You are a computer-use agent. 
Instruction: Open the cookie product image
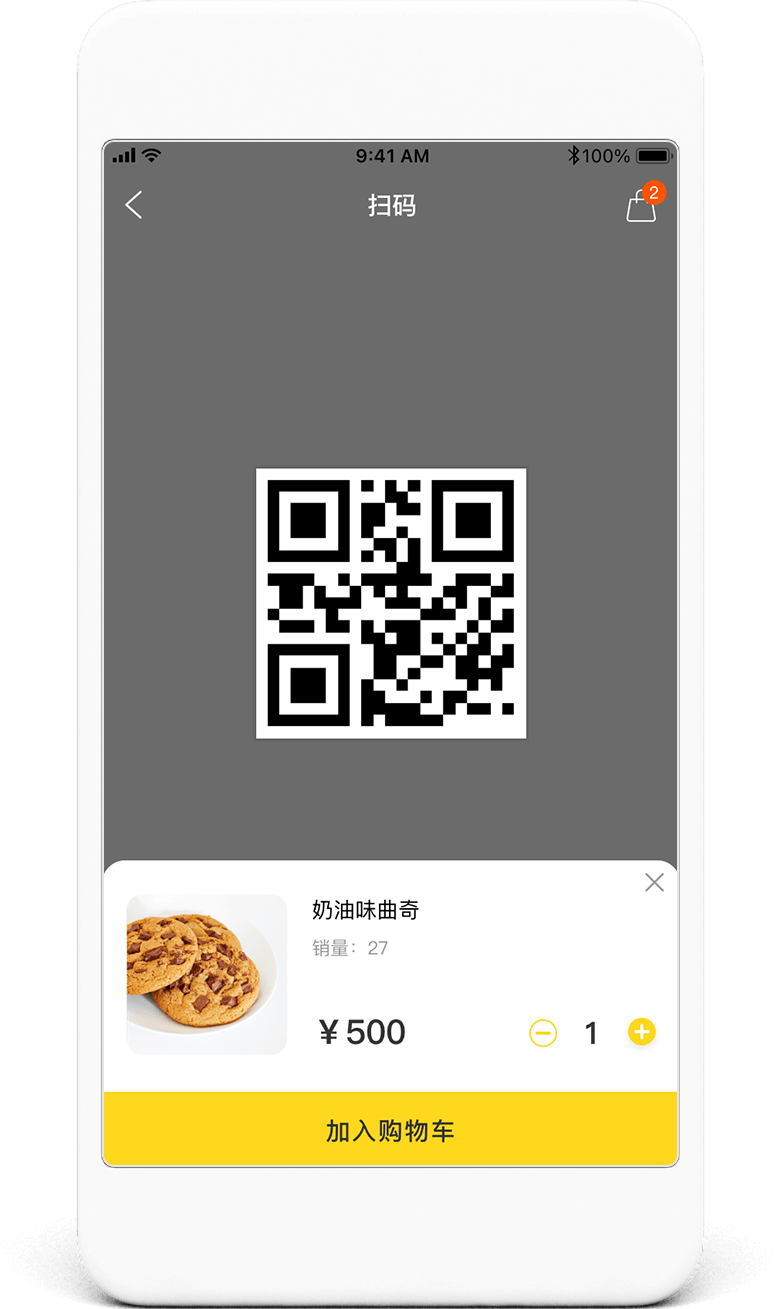207,974
